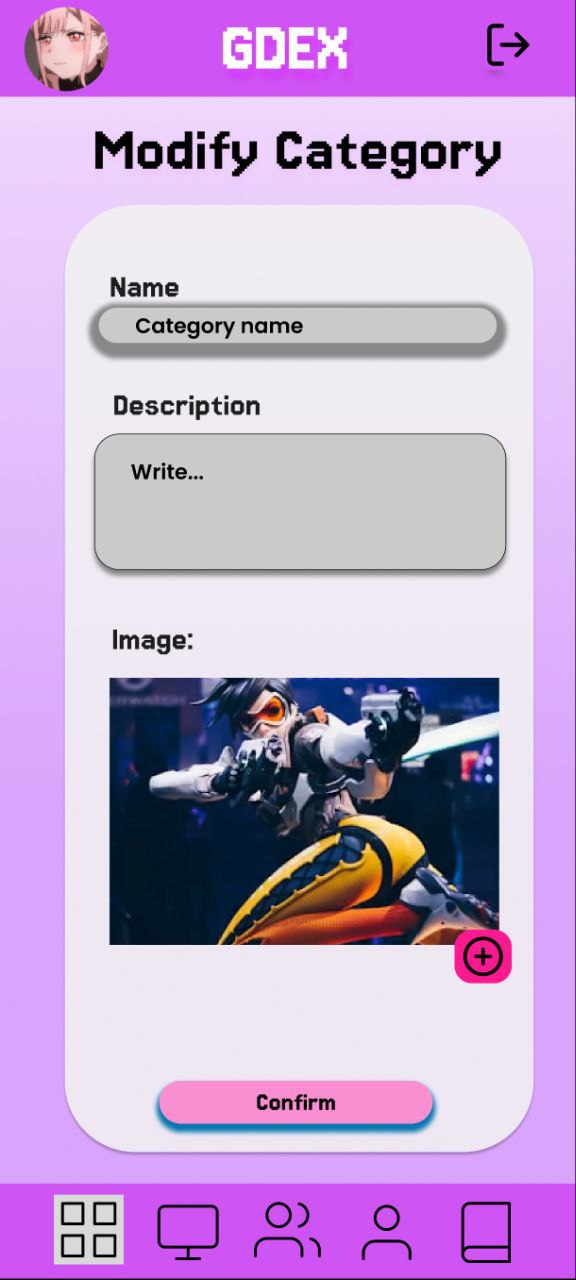
Task: Select the single person profile tab
Action: point(386,1232)
